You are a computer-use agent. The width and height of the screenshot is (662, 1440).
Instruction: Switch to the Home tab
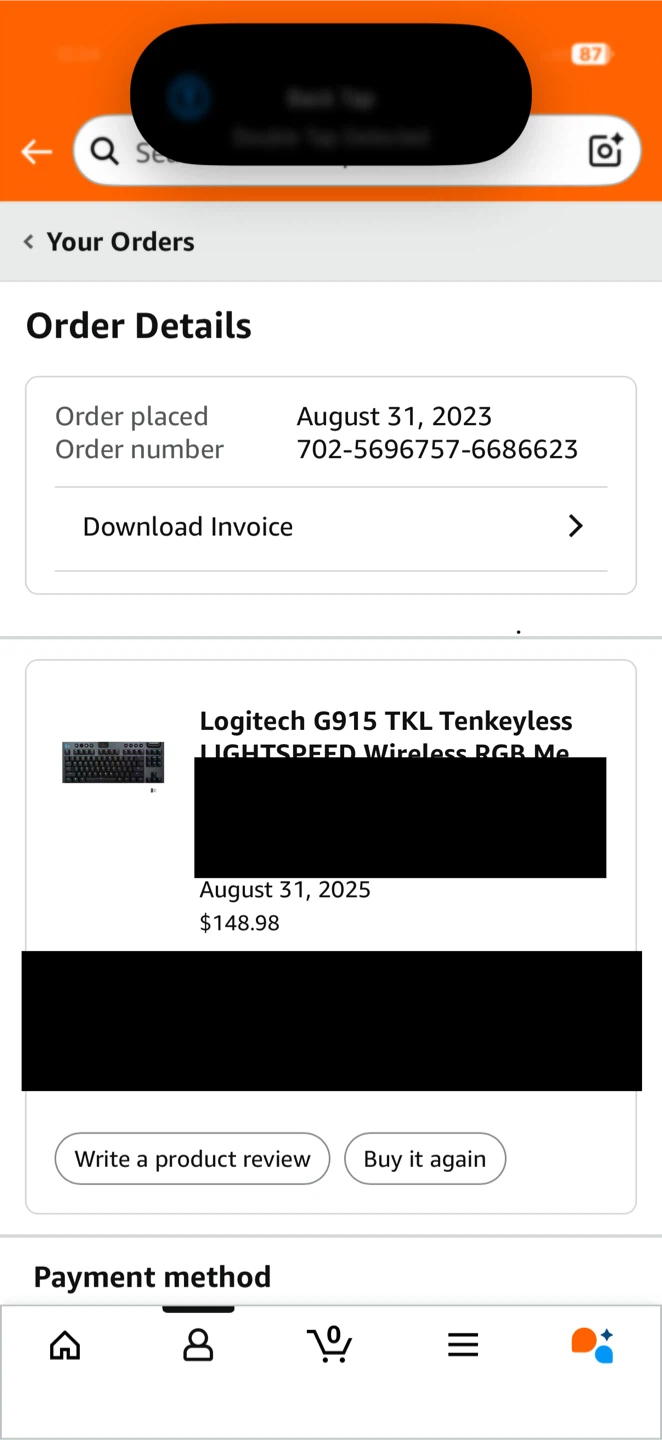[x=65, y=1346]
